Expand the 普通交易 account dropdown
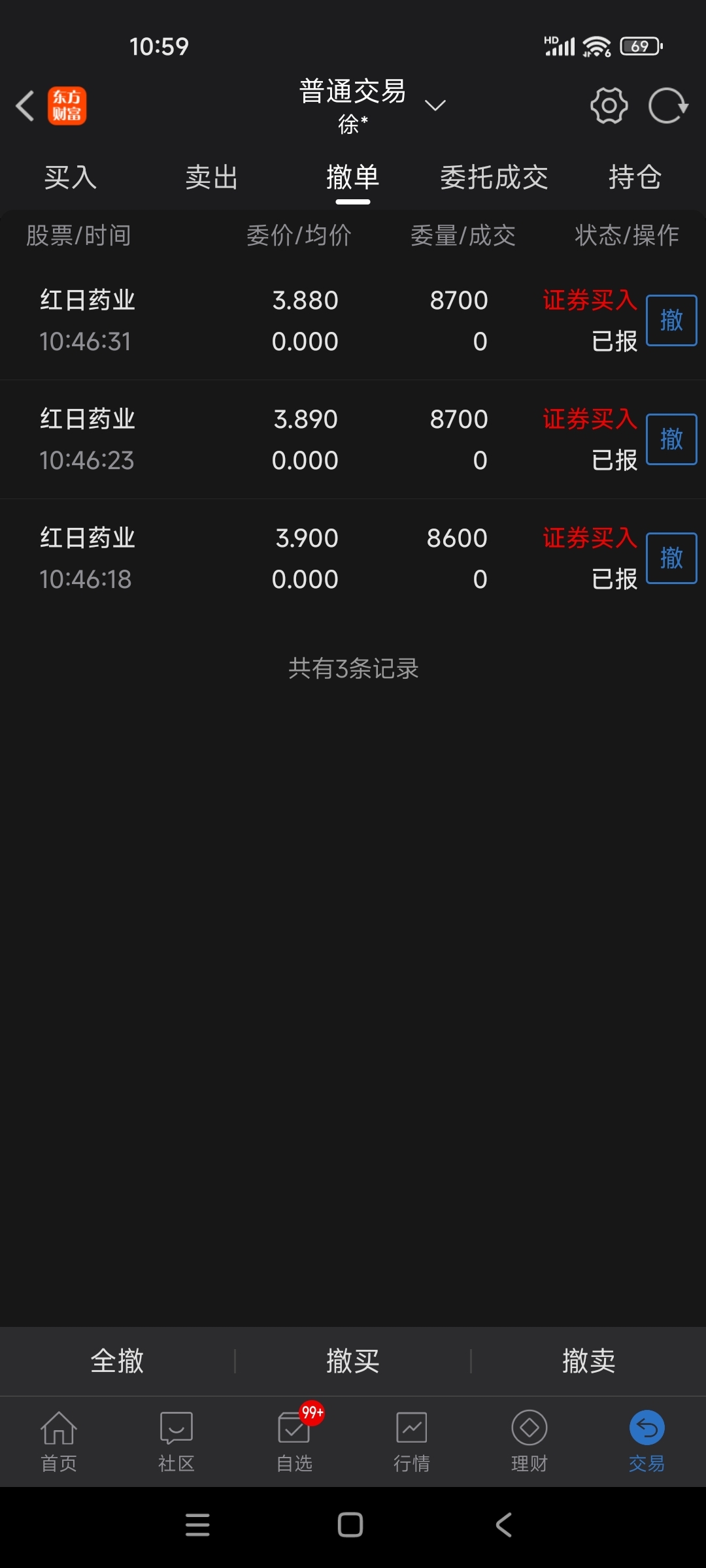This screenshot has width=706, height=1568. pyautogui.click(x=435, y=105)
